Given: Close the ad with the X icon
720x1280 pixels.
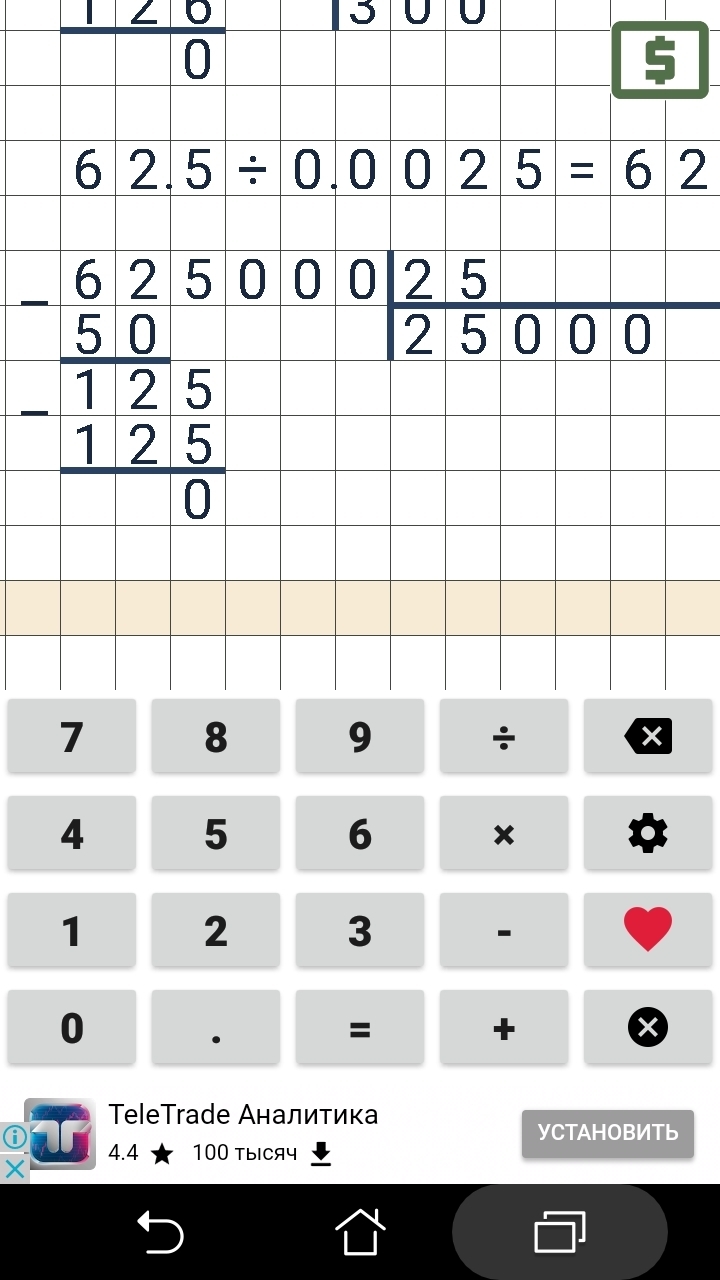Looking at the screenshot, I should (13, 1169).
